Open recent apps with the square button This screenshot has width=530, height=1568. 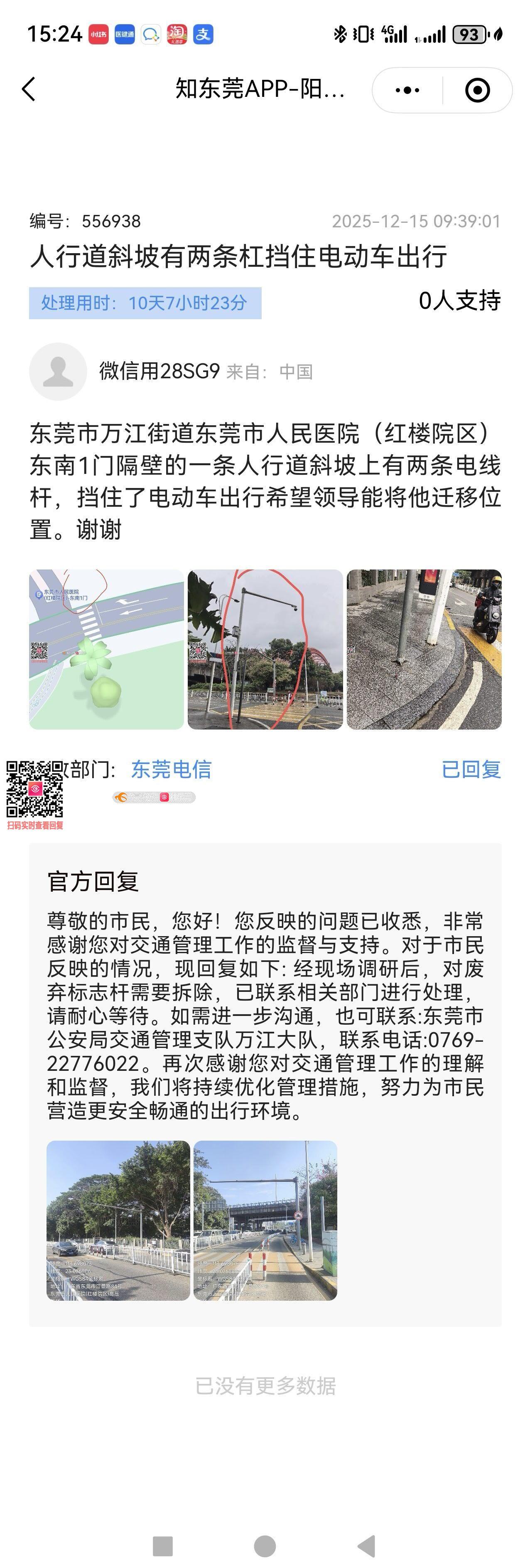click(x=162, y=1546)
